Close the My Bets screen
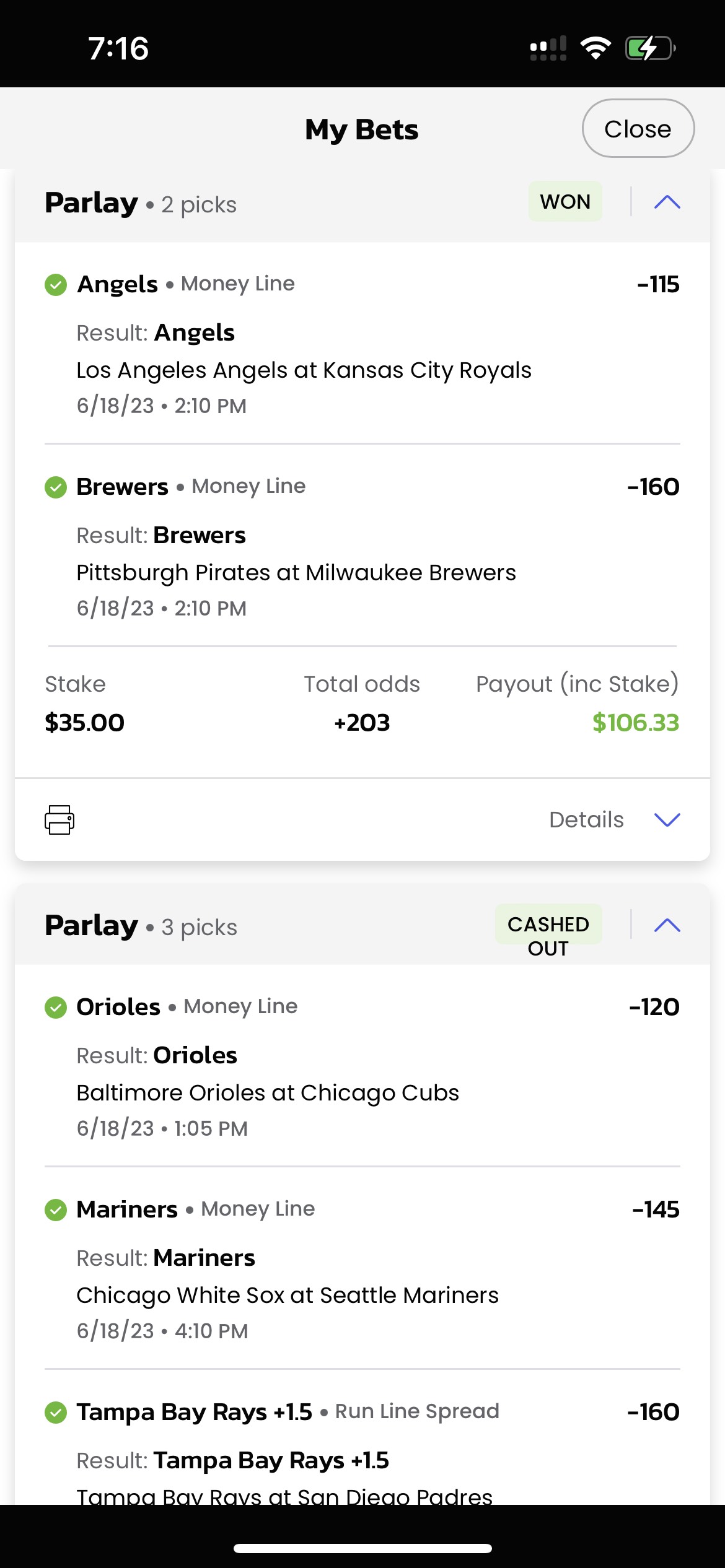 pos(638,129)
